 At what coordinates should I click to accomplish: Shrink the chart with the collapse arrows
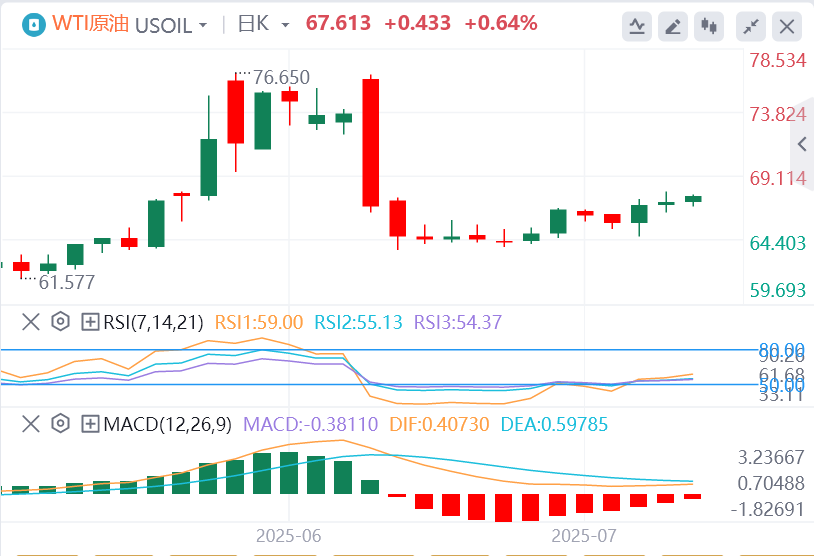tap(752, 26)
